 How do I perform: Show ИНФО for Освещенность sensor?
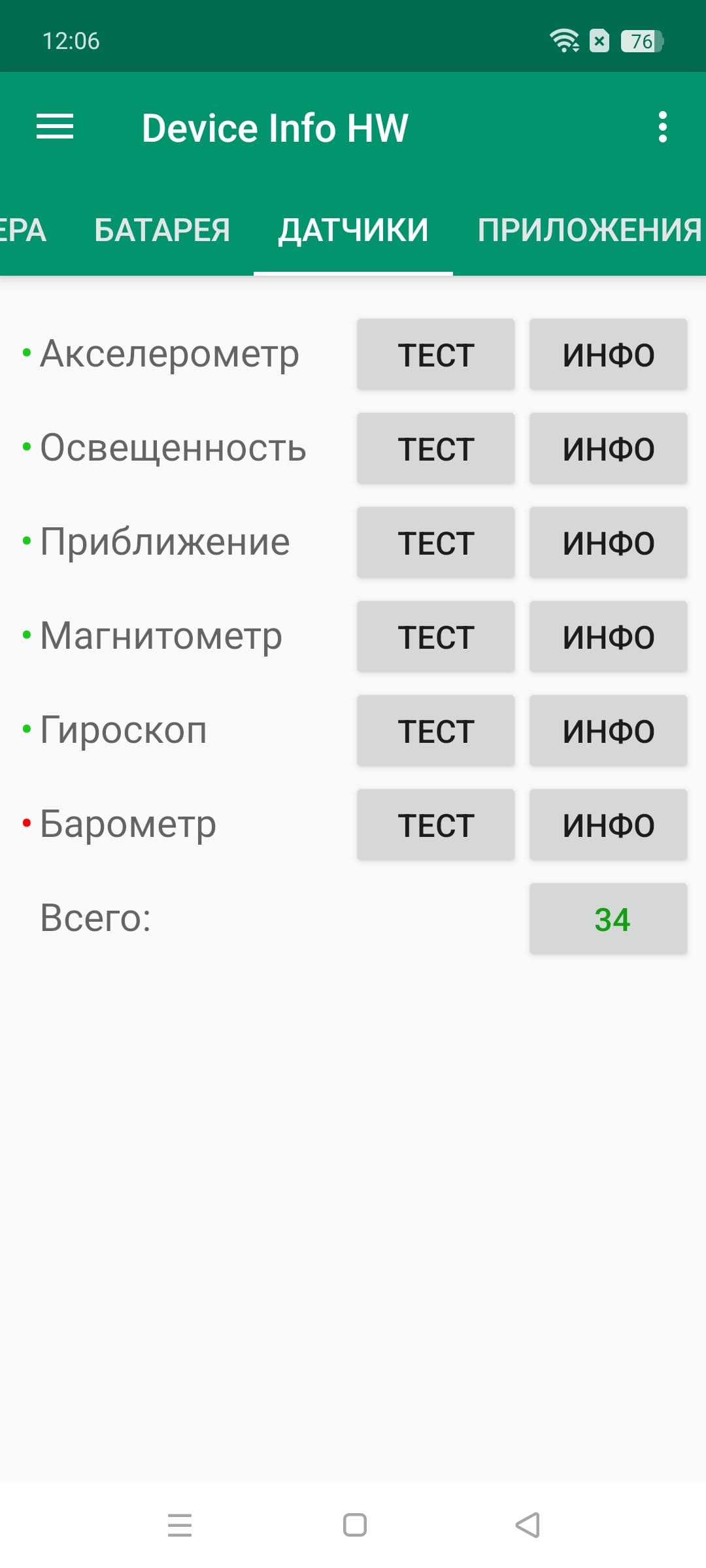[608, 449]
